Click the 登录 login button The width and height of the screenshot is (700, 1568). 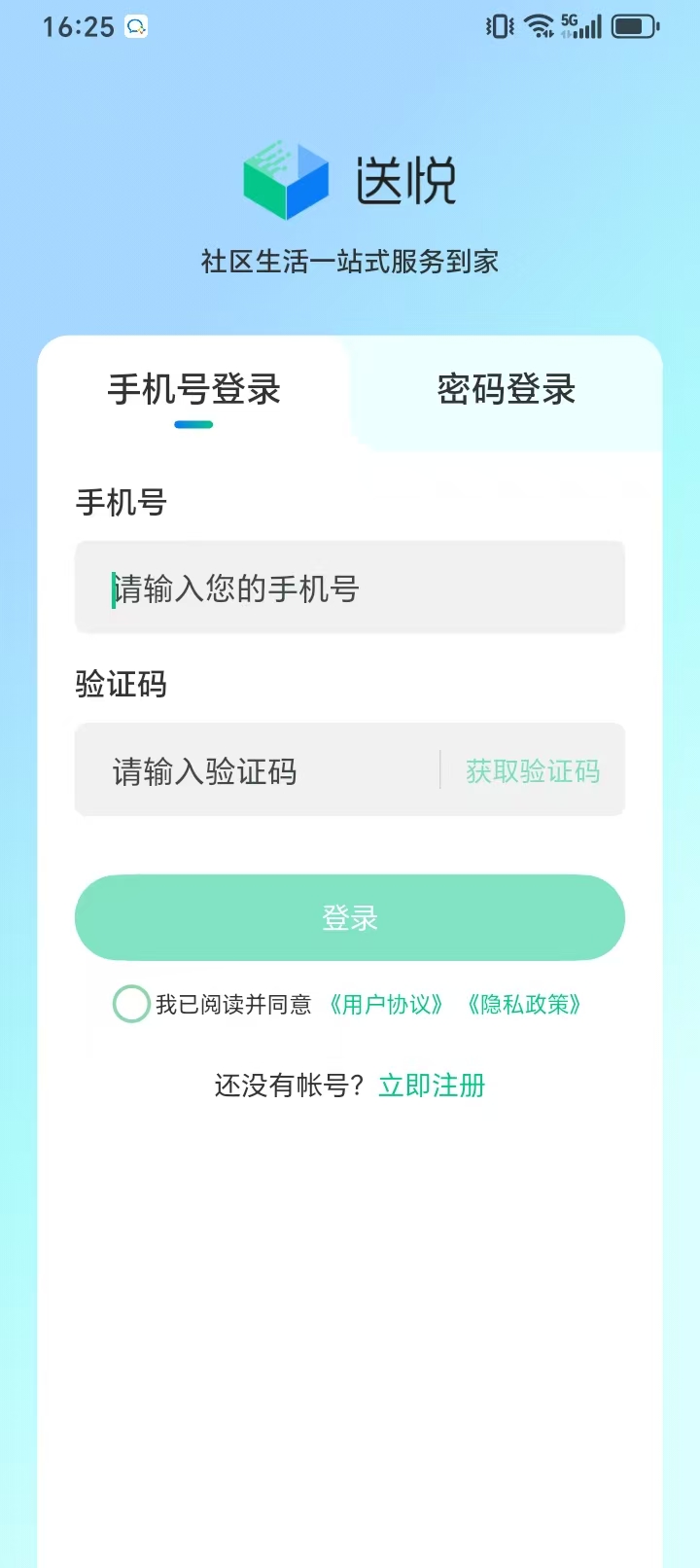pos(350,917)
